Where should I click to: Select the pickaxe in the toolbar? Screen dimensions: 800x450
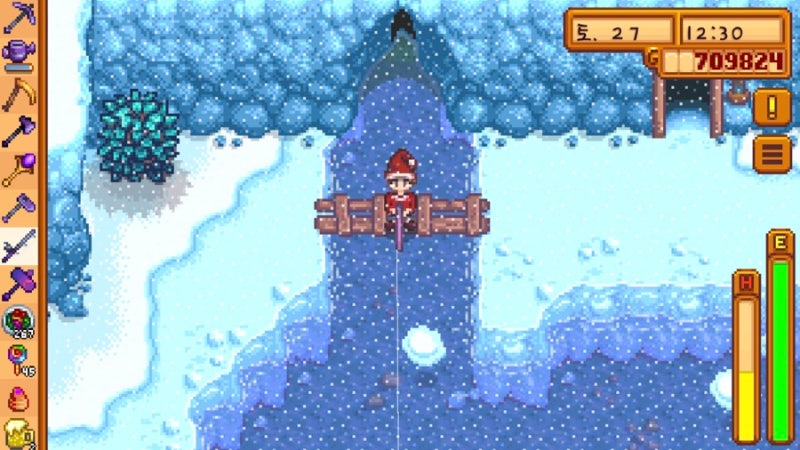click(20, 17)
